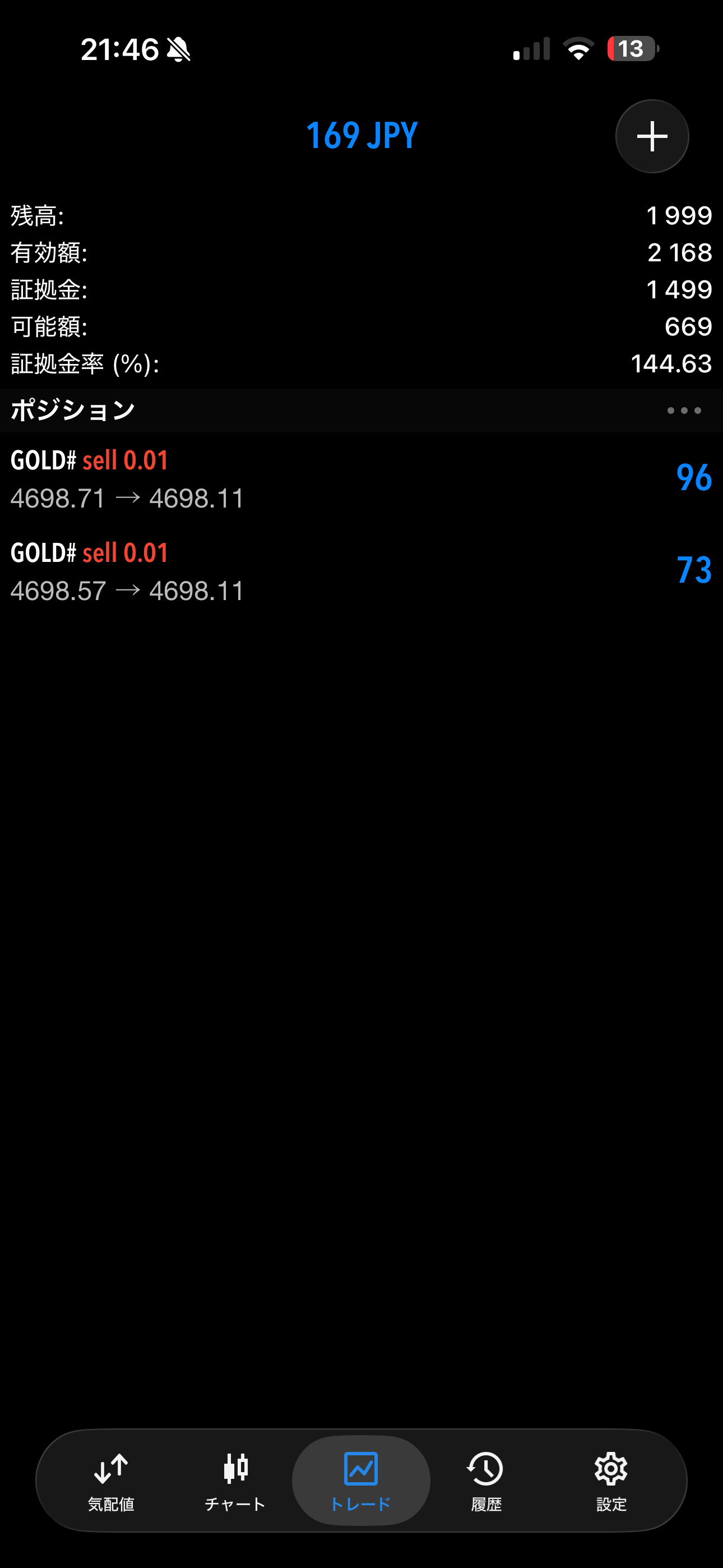This screenshot has height=1568, width=723.
Task: Switch to the 気配値 tab
Action: click(111, 1481)
